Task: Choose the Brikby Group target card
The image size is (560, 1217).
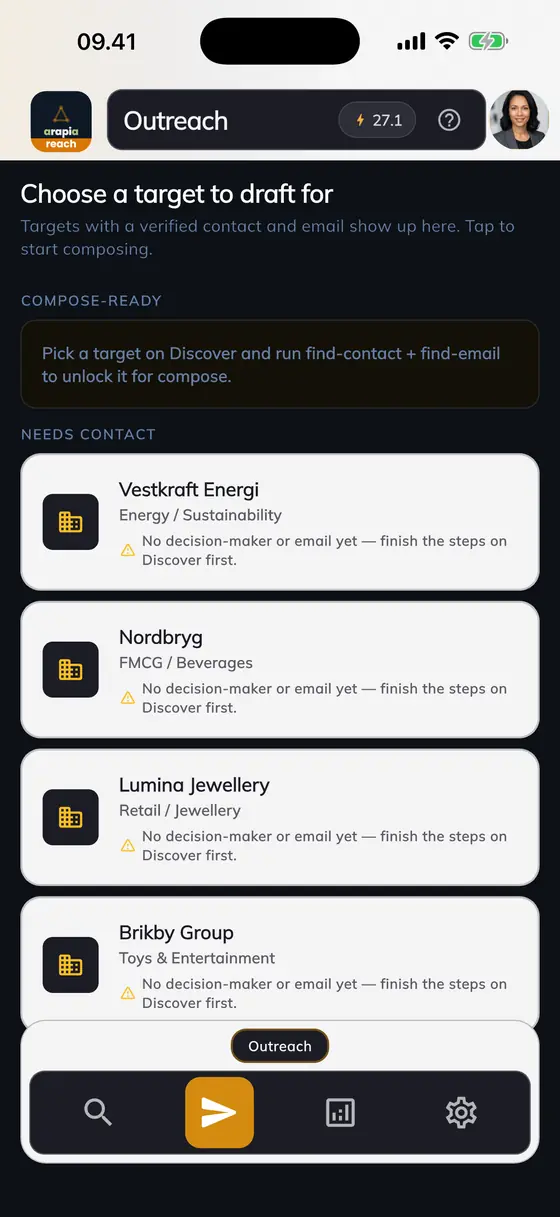Action: (280, 960)
